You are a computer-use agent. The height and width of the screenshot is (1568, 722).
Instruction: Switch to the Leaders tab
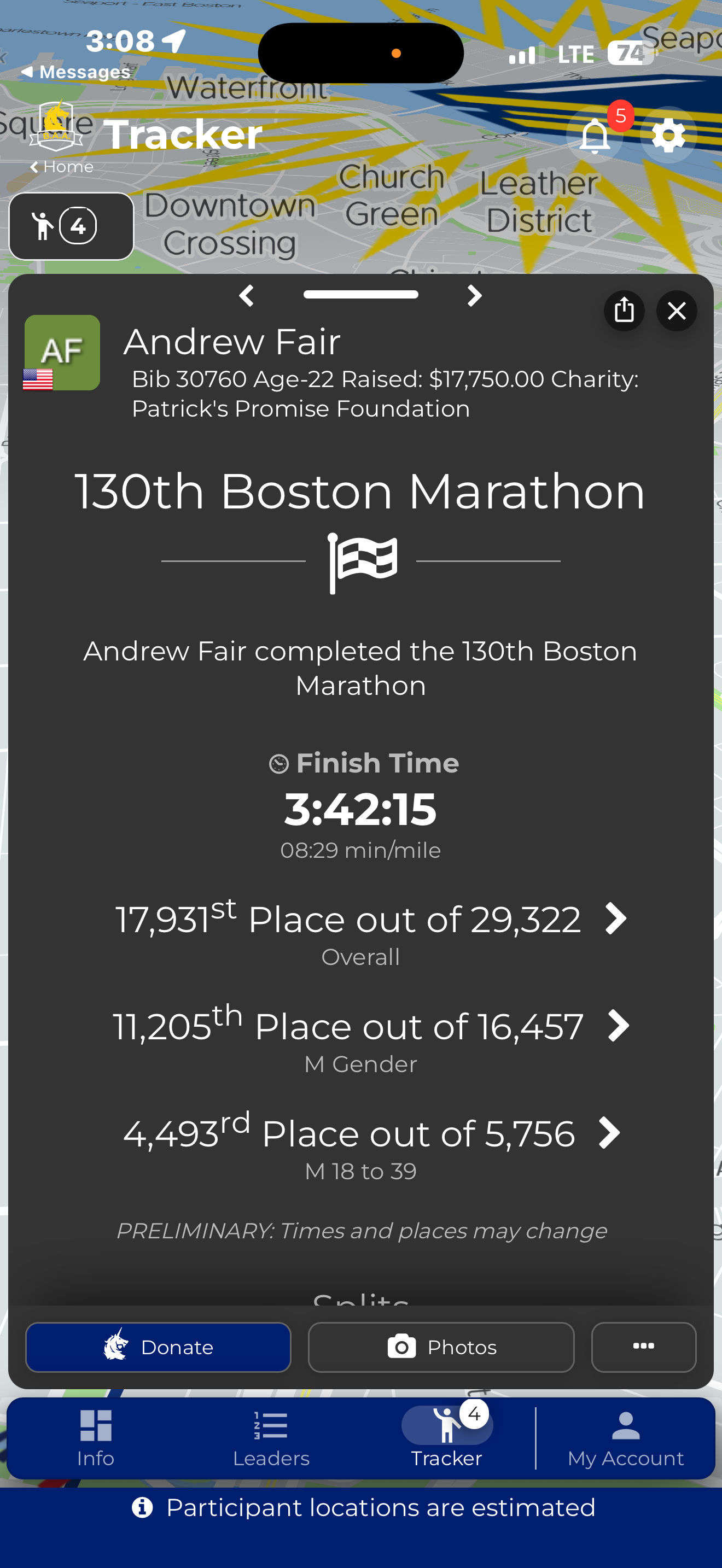point(271,1439)
